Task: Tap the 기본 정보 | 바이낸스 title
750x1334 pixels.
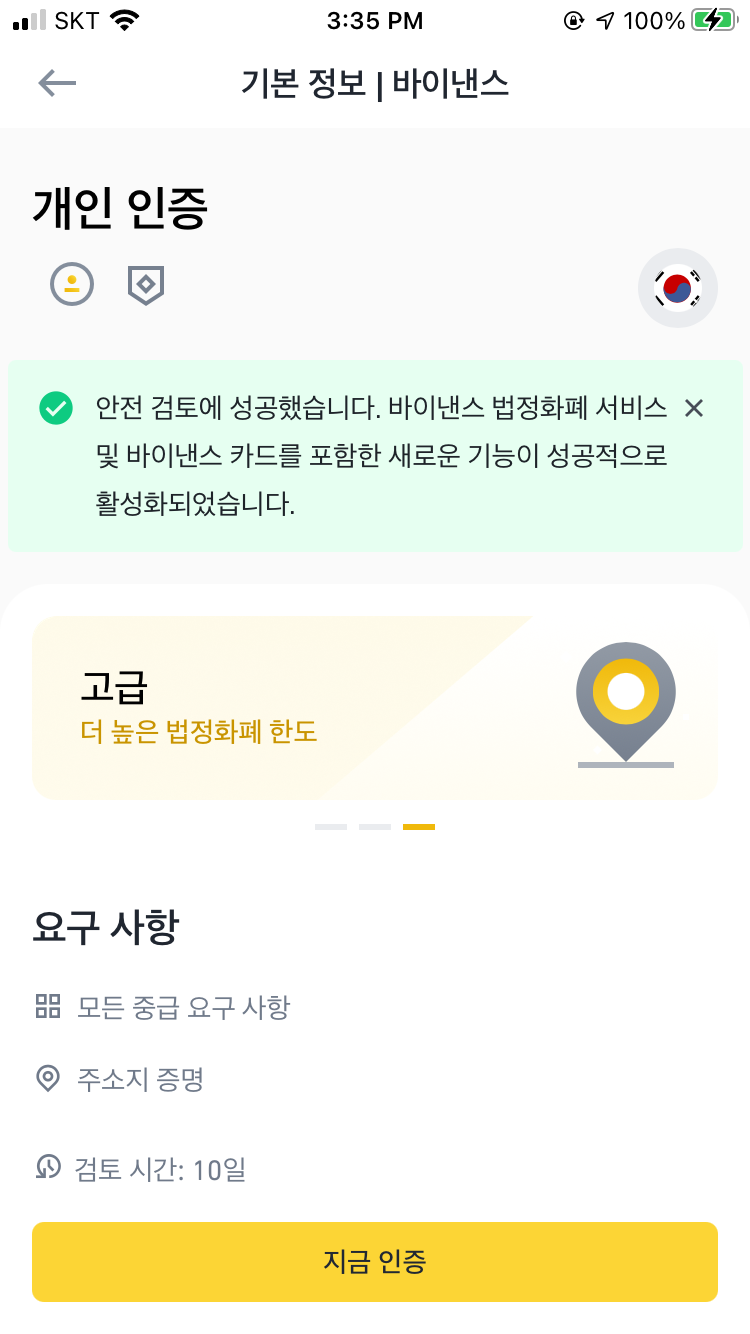Action: (x=375, y=83)
